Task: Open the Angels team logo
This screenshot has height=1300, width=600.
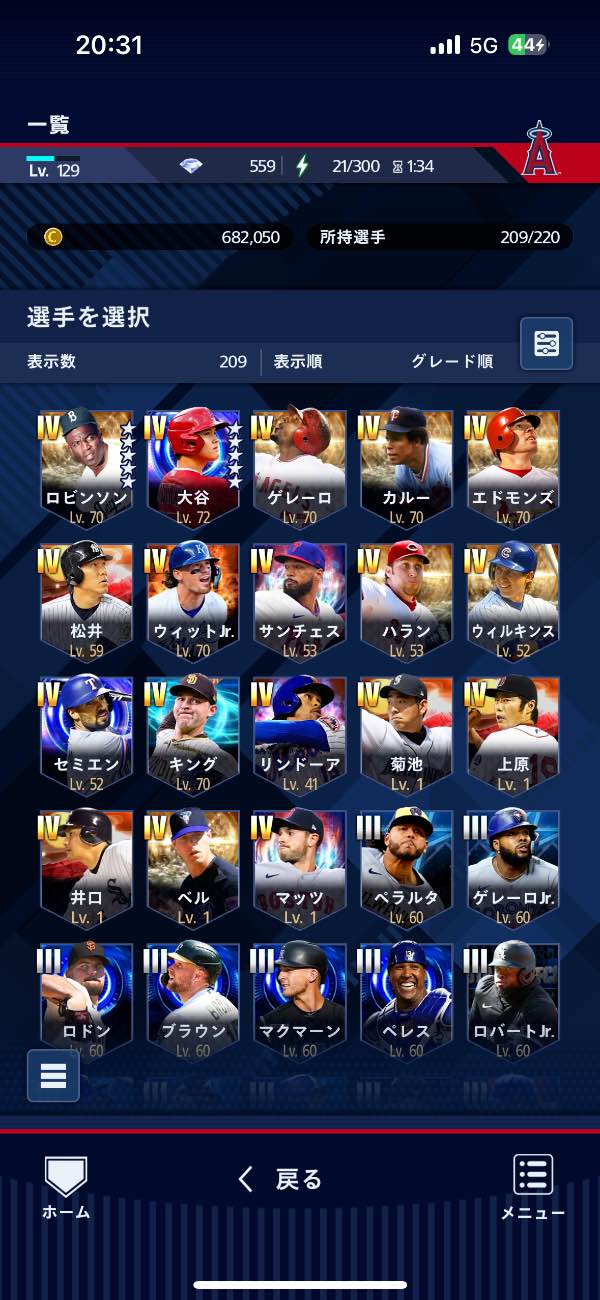Action: (540, 151)
